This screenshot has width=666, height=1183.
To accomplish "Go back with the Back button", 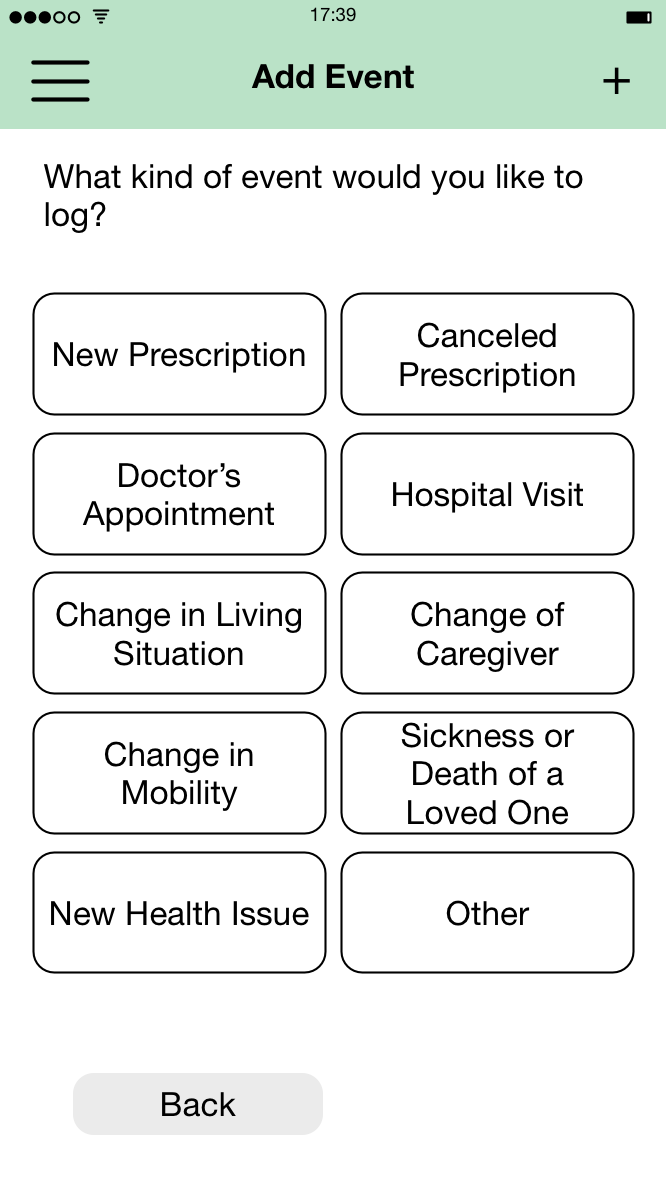I will tap(198, 1104).
